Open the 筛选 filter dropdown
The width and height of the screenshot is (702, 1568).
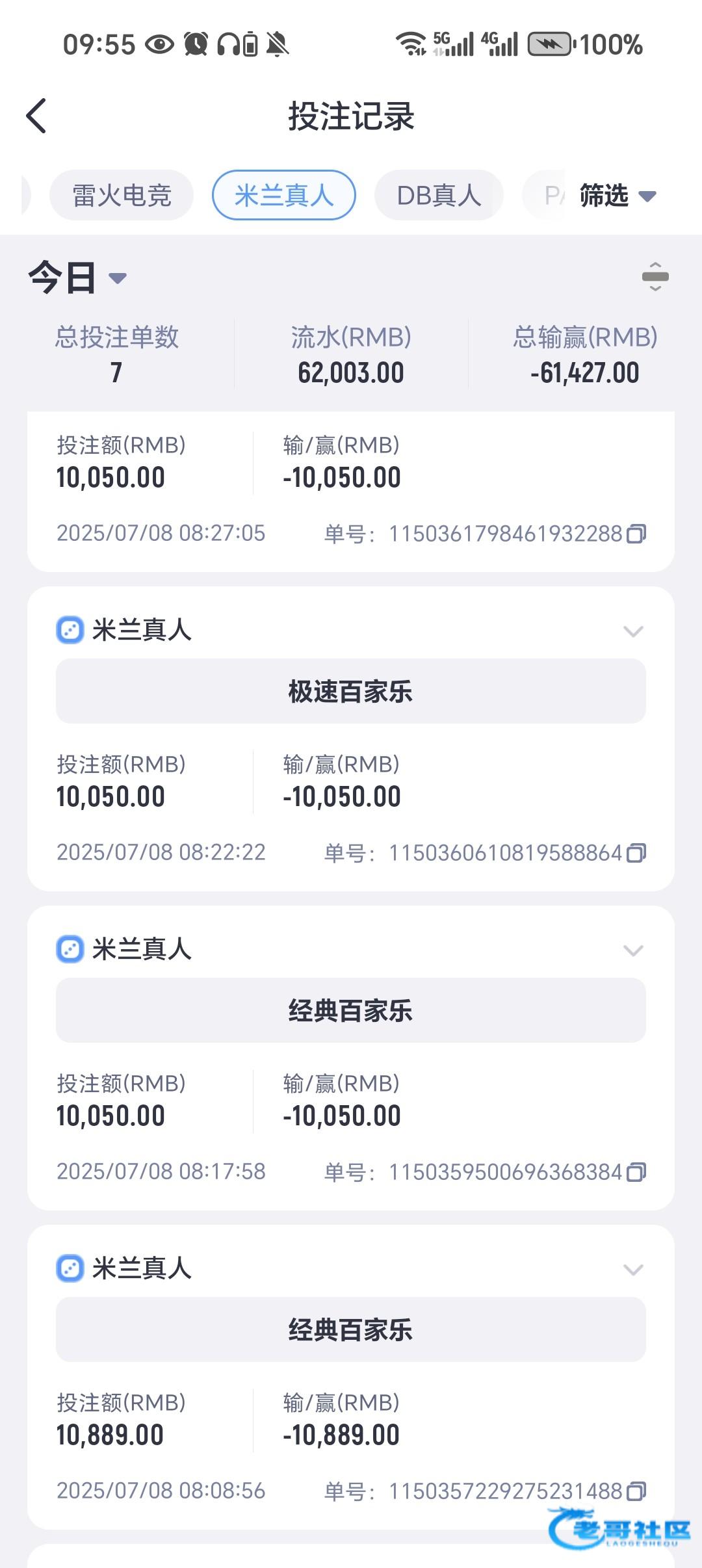click(617, 195)
